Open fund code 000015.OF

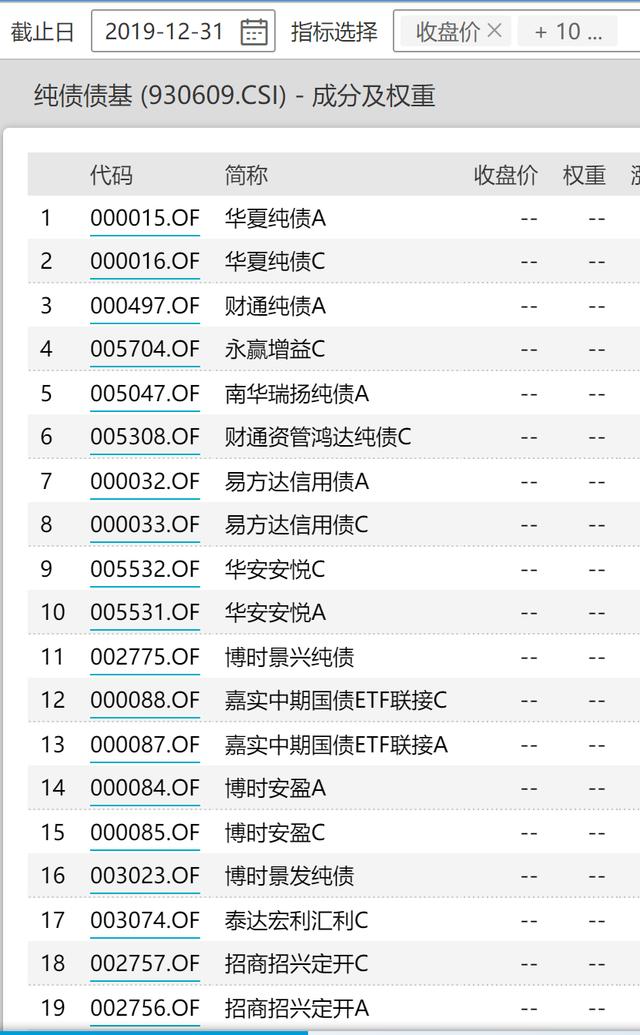pyautogui.click(x=145, y=218)
